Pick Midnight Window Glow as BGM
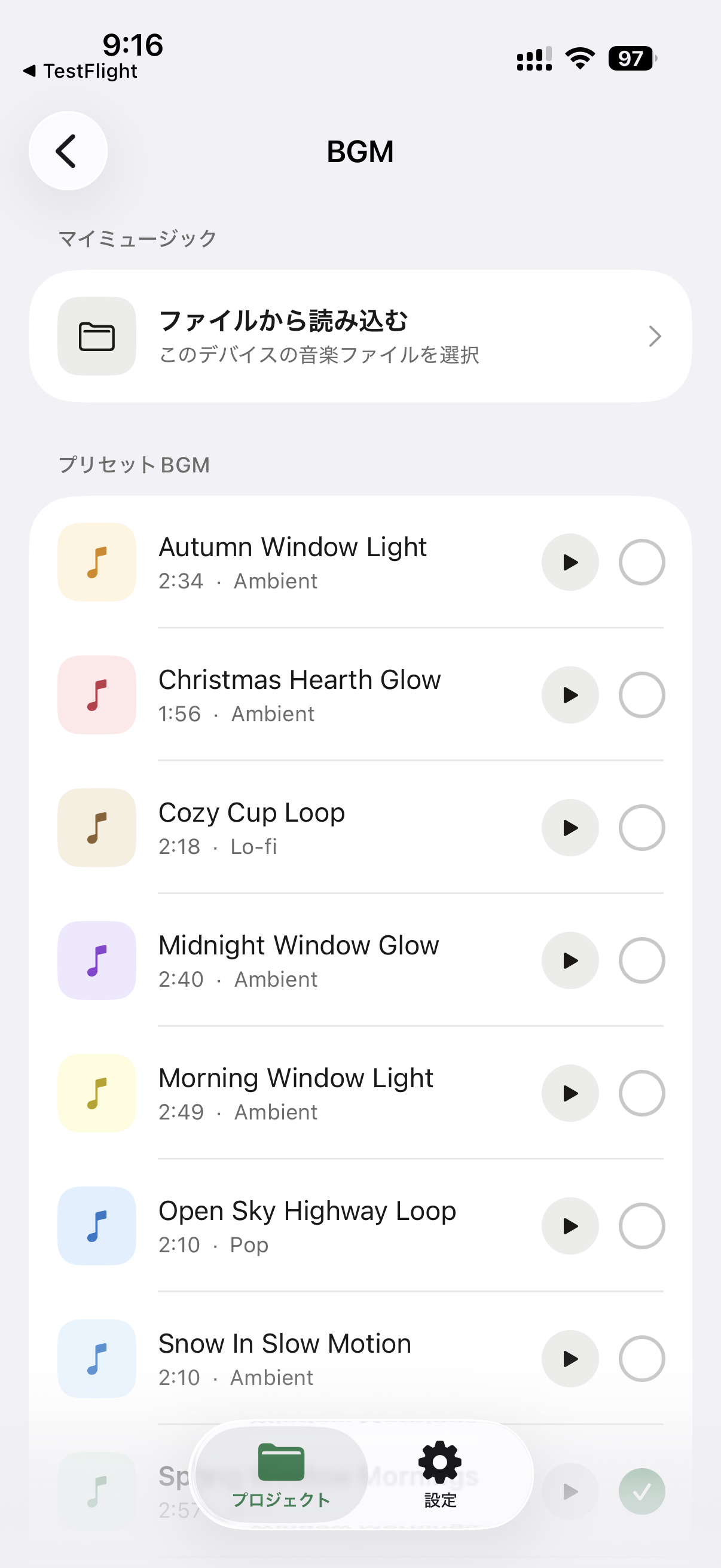The image size is (721, 1568). (641, 960)
